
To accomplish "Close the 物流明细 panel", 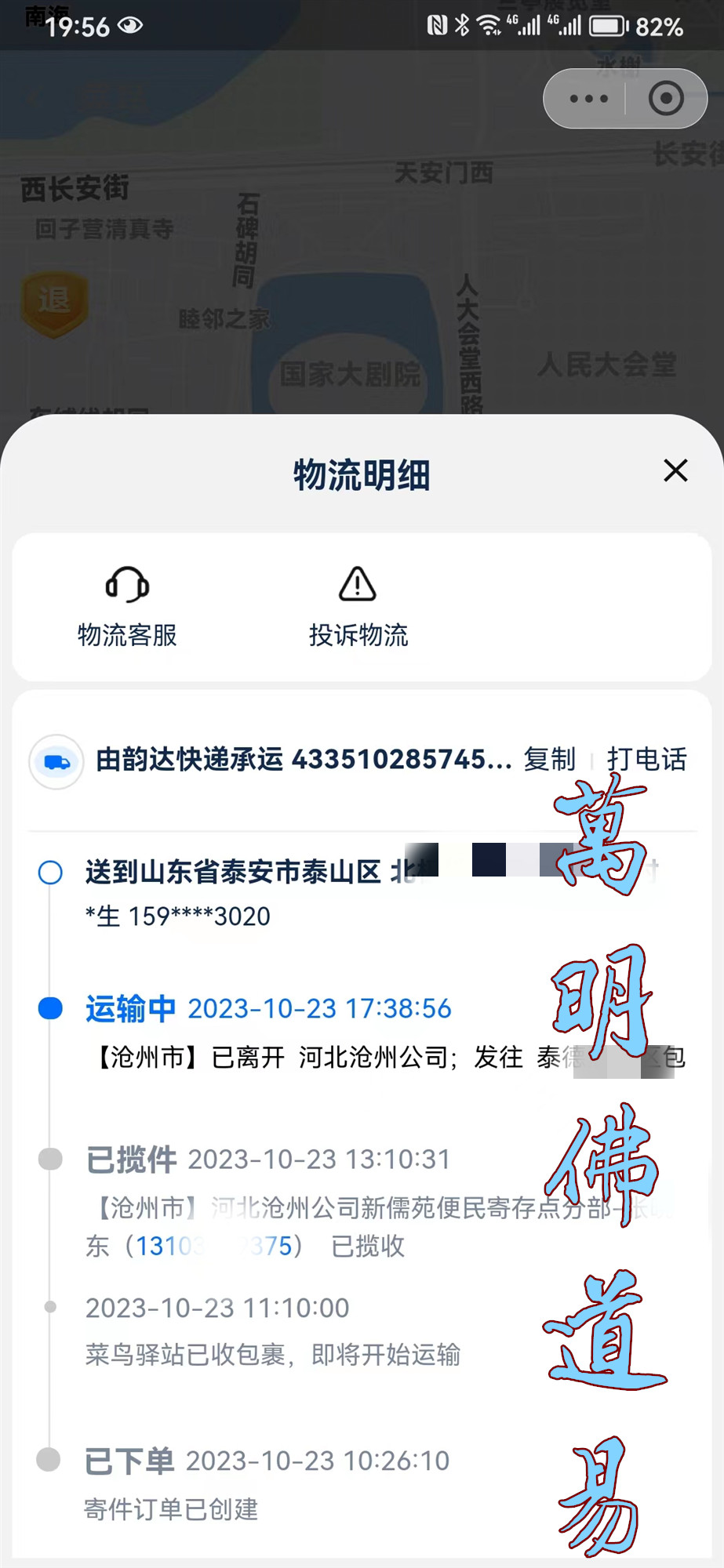I will (675, 470).
